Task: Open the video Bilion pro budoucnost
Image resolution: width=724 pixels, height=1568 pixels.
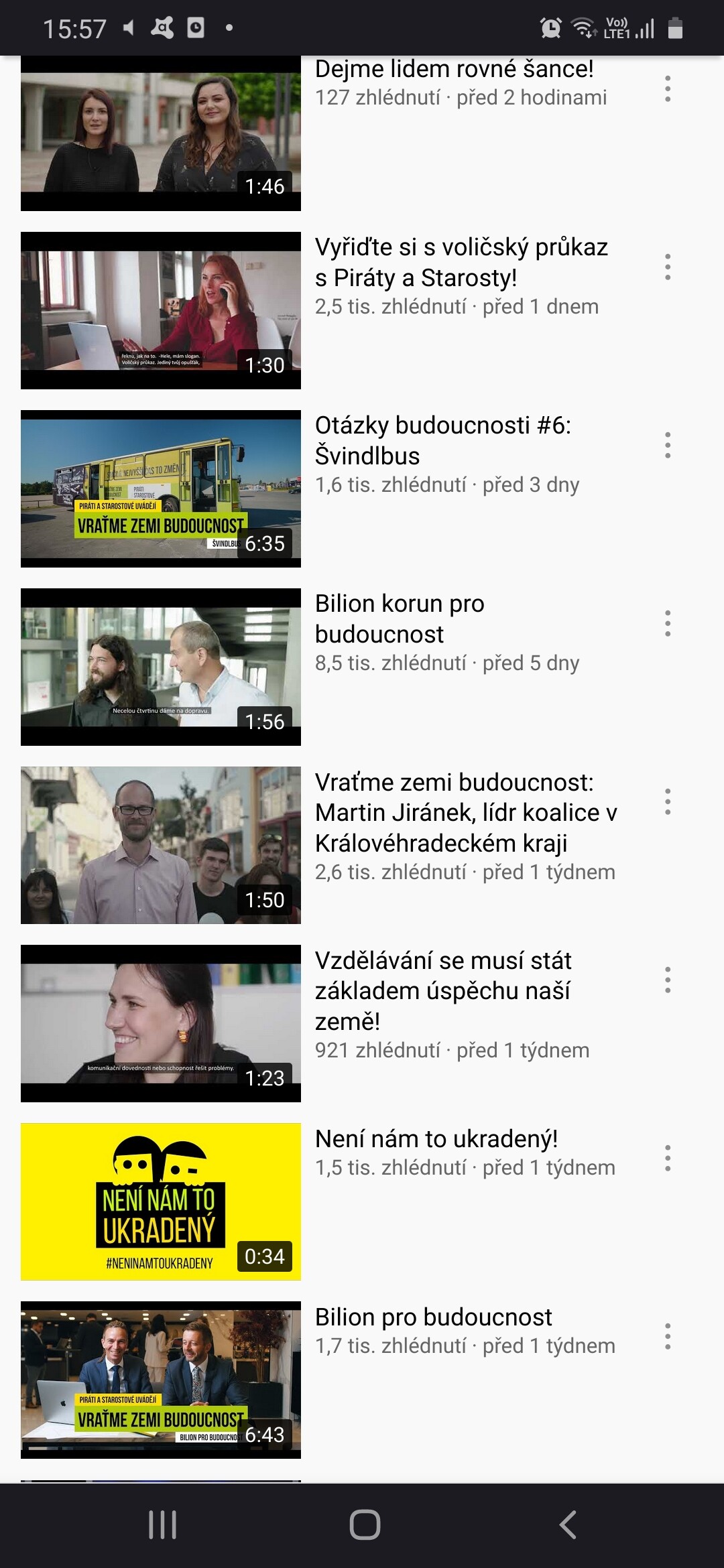Action: (x=161, y=1380)
